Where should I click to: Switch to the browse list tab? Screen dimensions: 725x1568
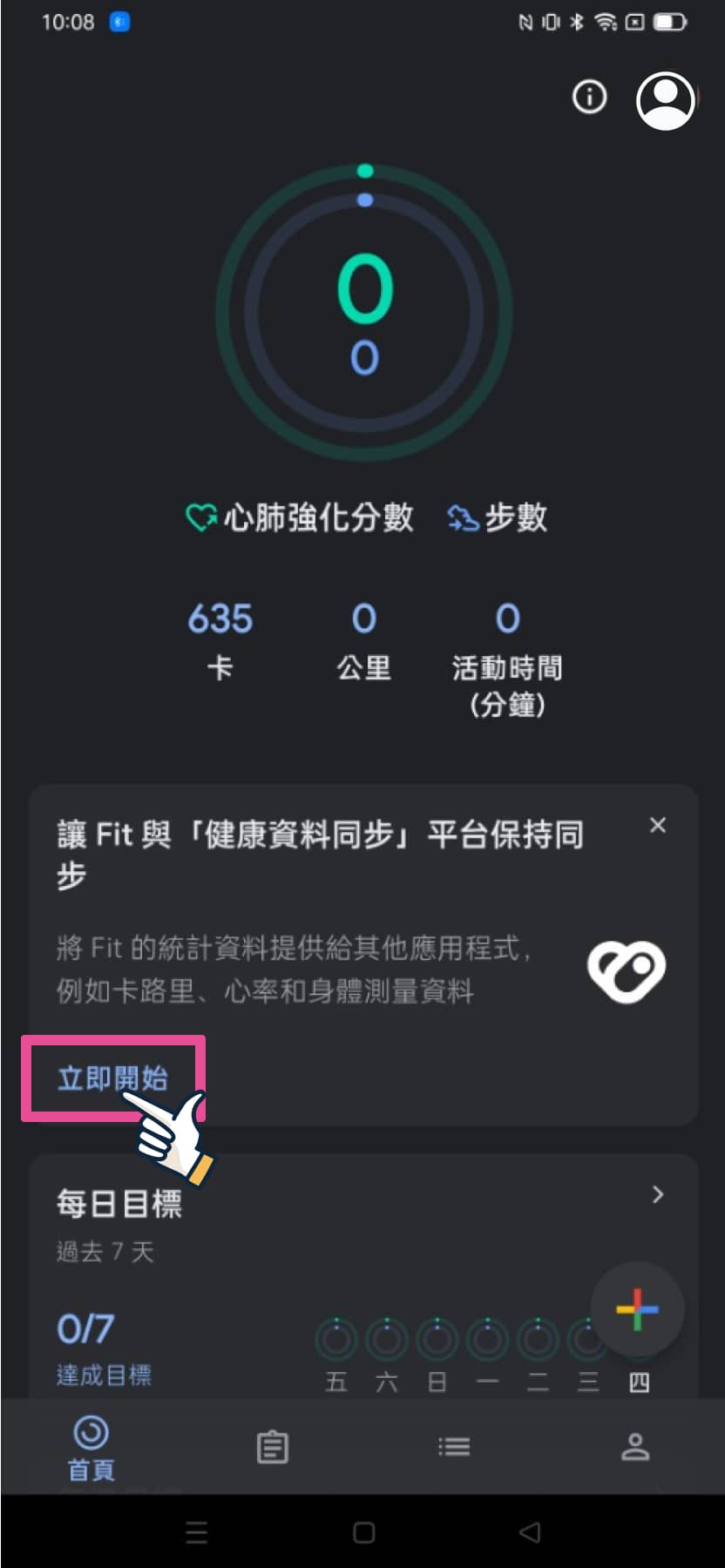(x=453, y=1447)
